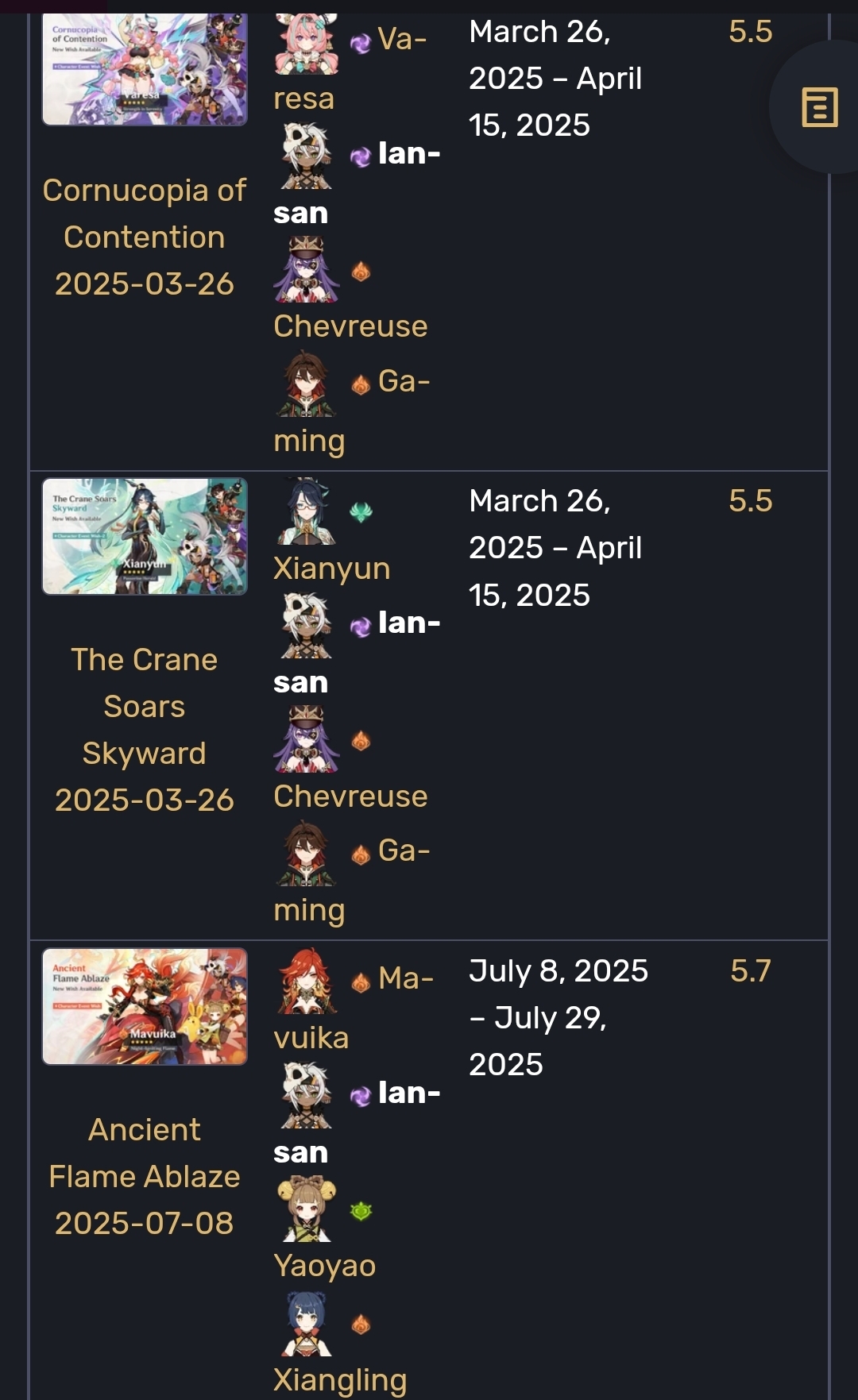The width and height of the screenshot is (858, 1400).
Task: Open version 5.5 in The Crane Soars Skyward row
Action: point(750,500)
